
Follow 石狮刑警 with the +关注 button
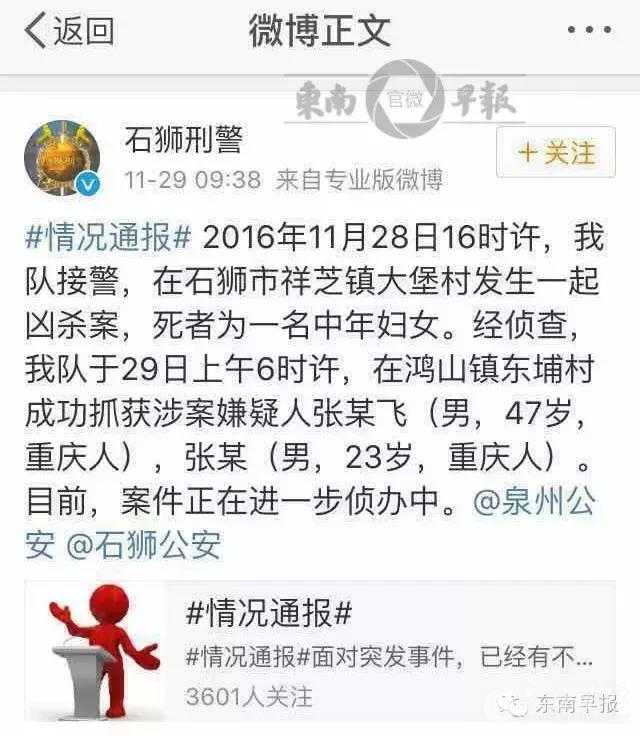point(556,153)
